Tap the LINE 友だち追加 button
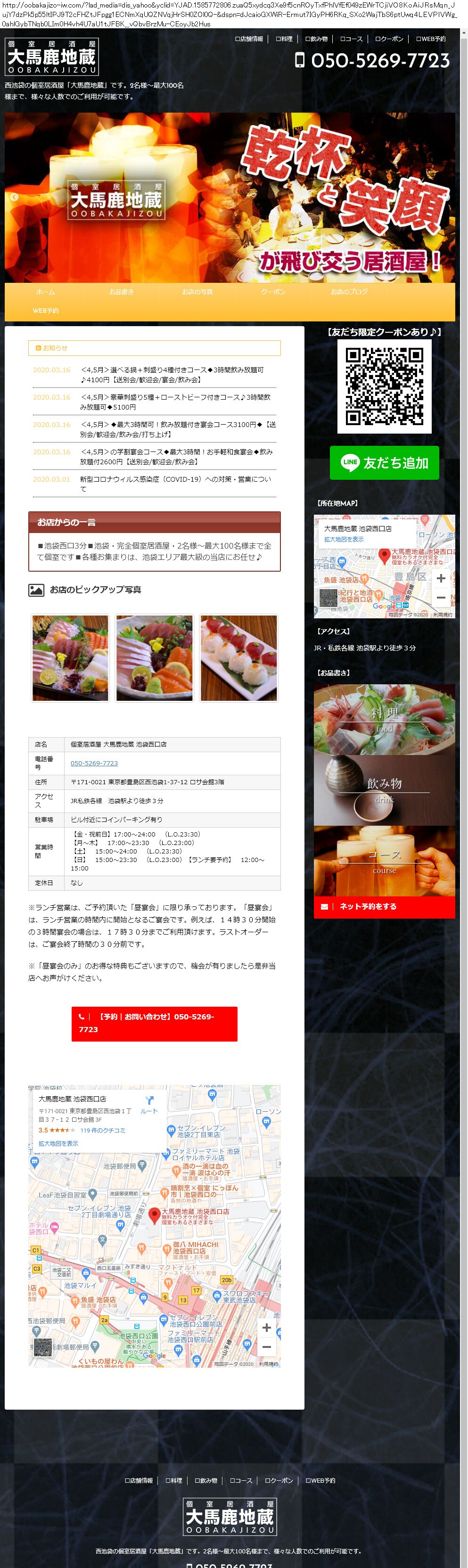Screen dimensions: 468x1568 (x=384, y=463)
